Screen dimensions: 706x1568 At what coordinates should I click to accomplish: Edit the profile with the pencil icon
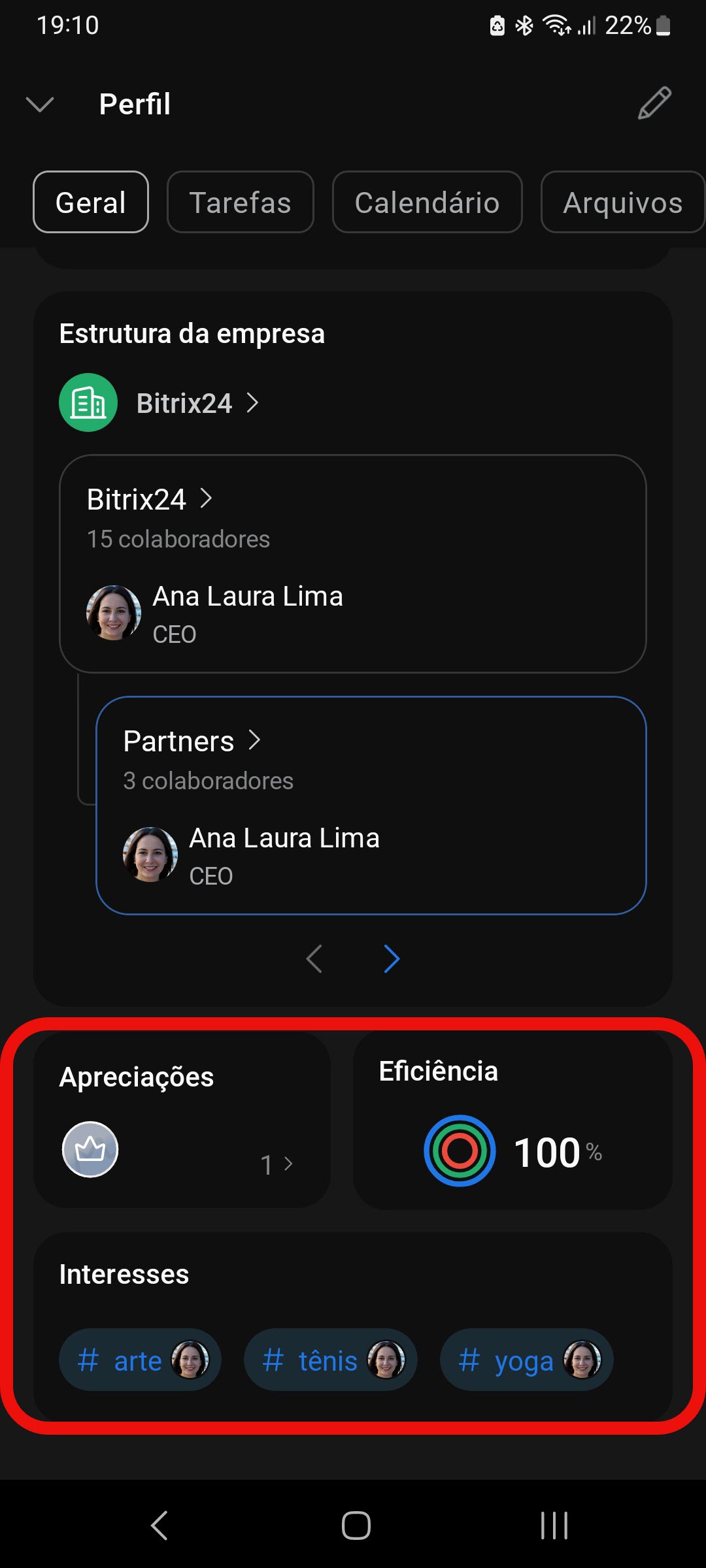(x=654, y=103)
